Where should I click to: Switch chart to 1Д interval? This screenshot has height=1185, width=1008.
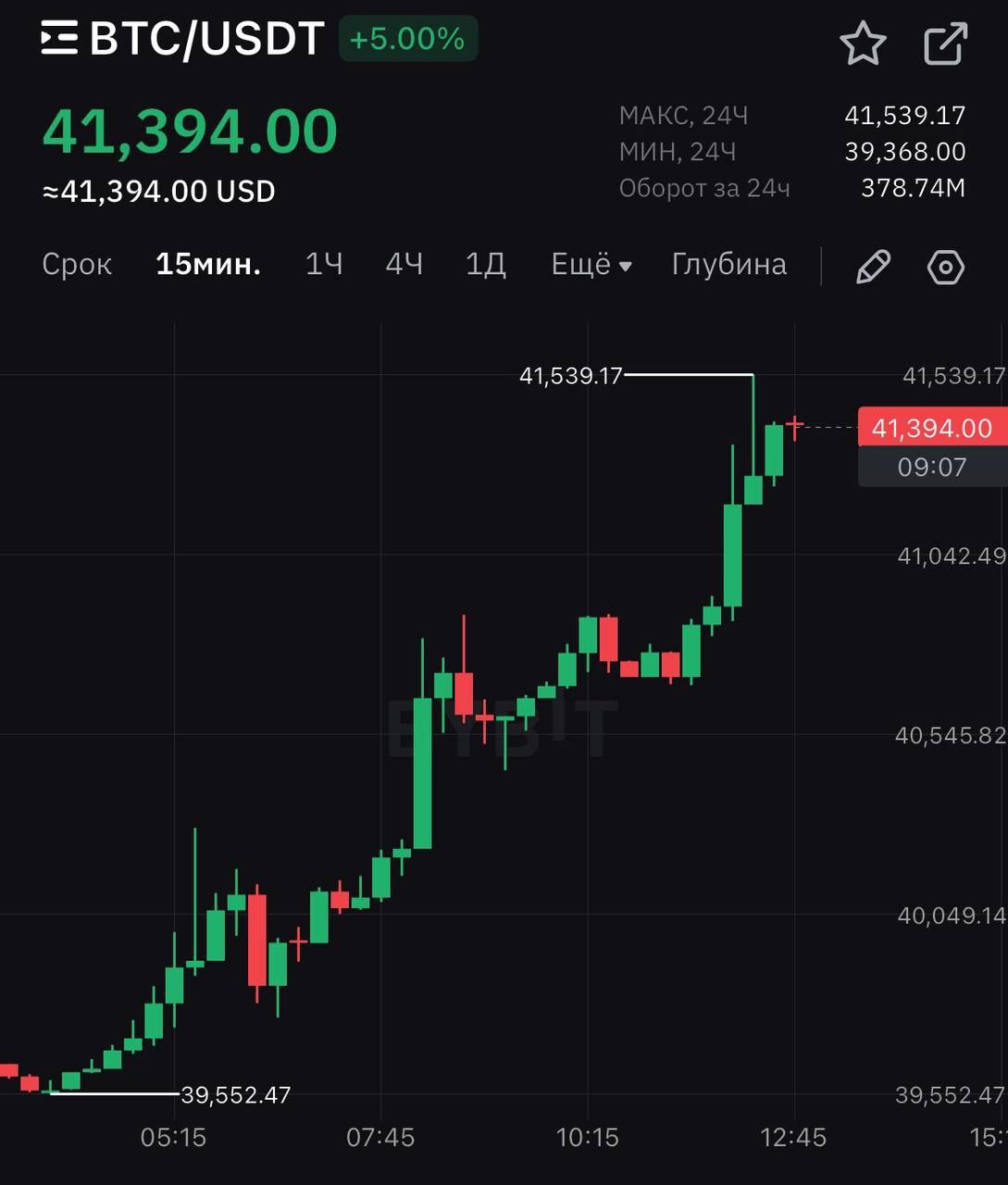click(485, 265)
